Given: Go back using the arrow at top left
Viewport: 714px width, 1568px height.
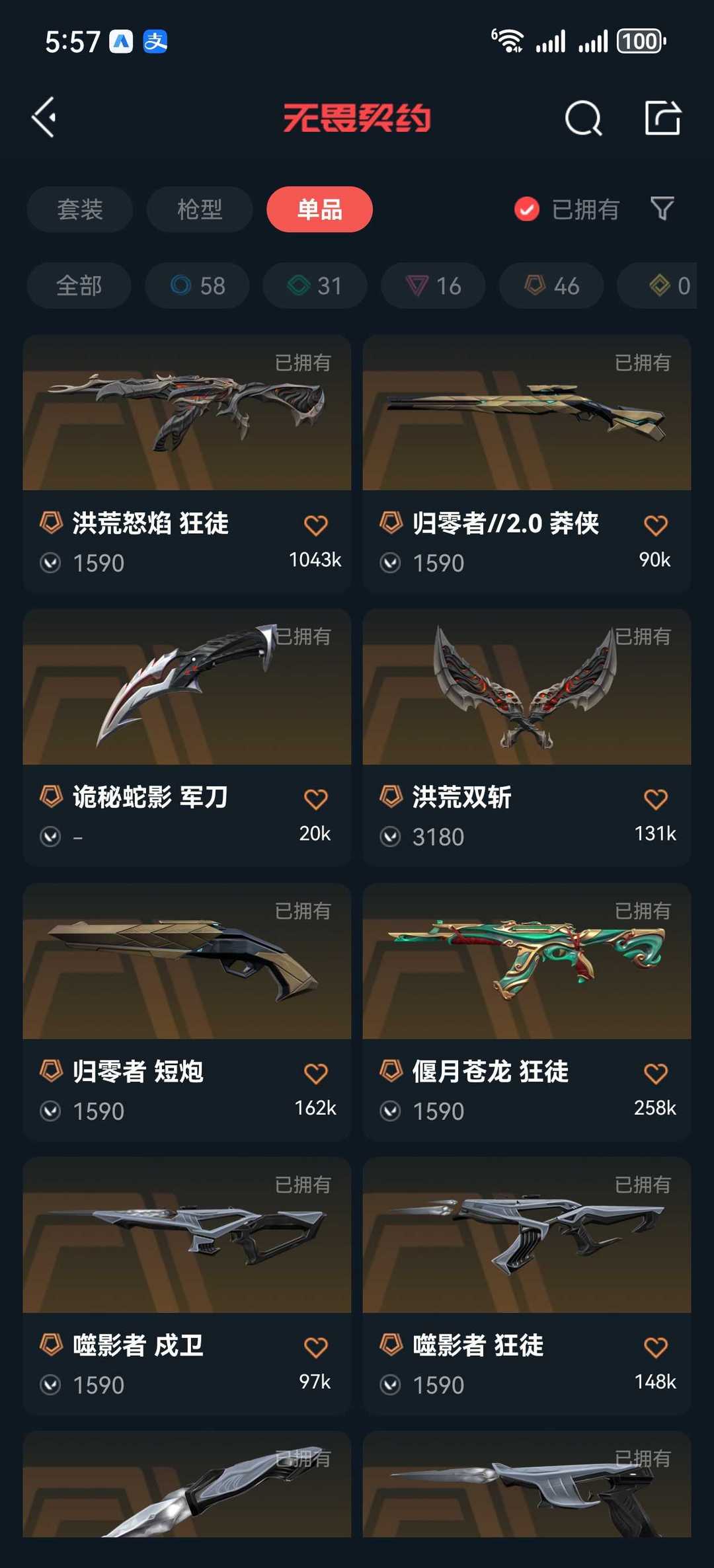Looking at the screenshot, I should pos(44,116).
